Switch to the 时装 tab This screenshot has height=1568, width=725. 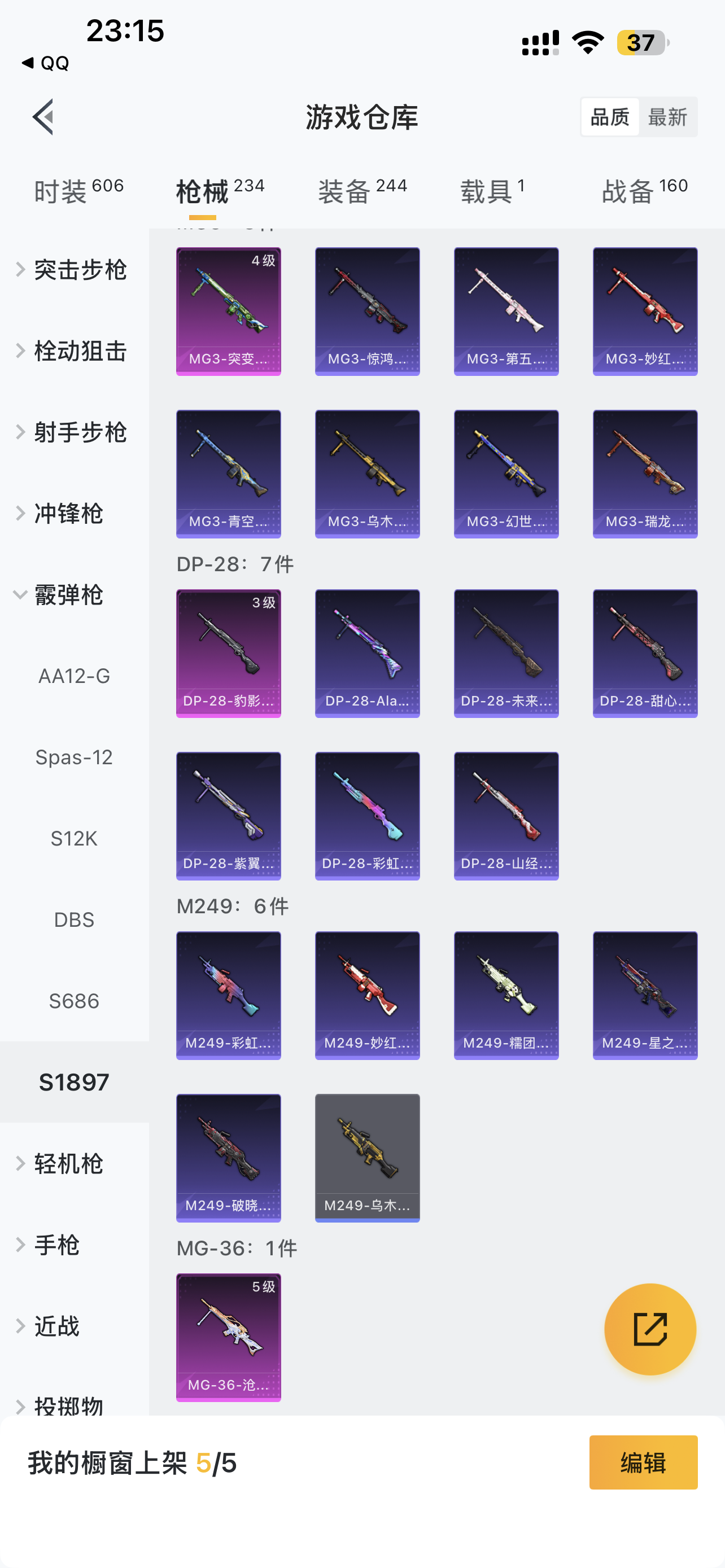[x=78, y=191]
